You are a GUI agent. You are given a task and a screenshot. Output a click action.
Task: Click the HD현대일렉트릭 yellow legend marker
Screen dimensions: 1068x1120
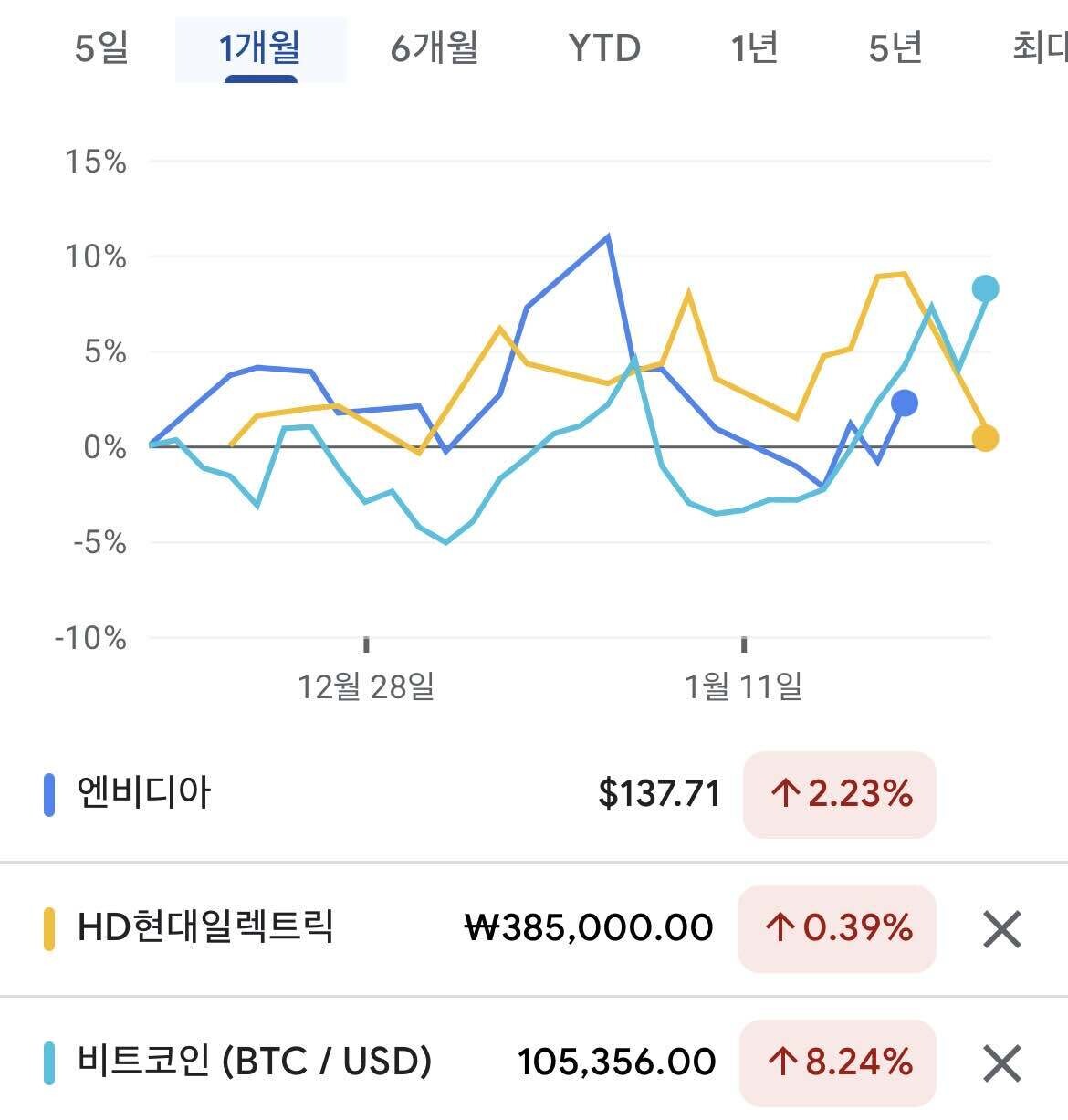click(x=50, y=927)
